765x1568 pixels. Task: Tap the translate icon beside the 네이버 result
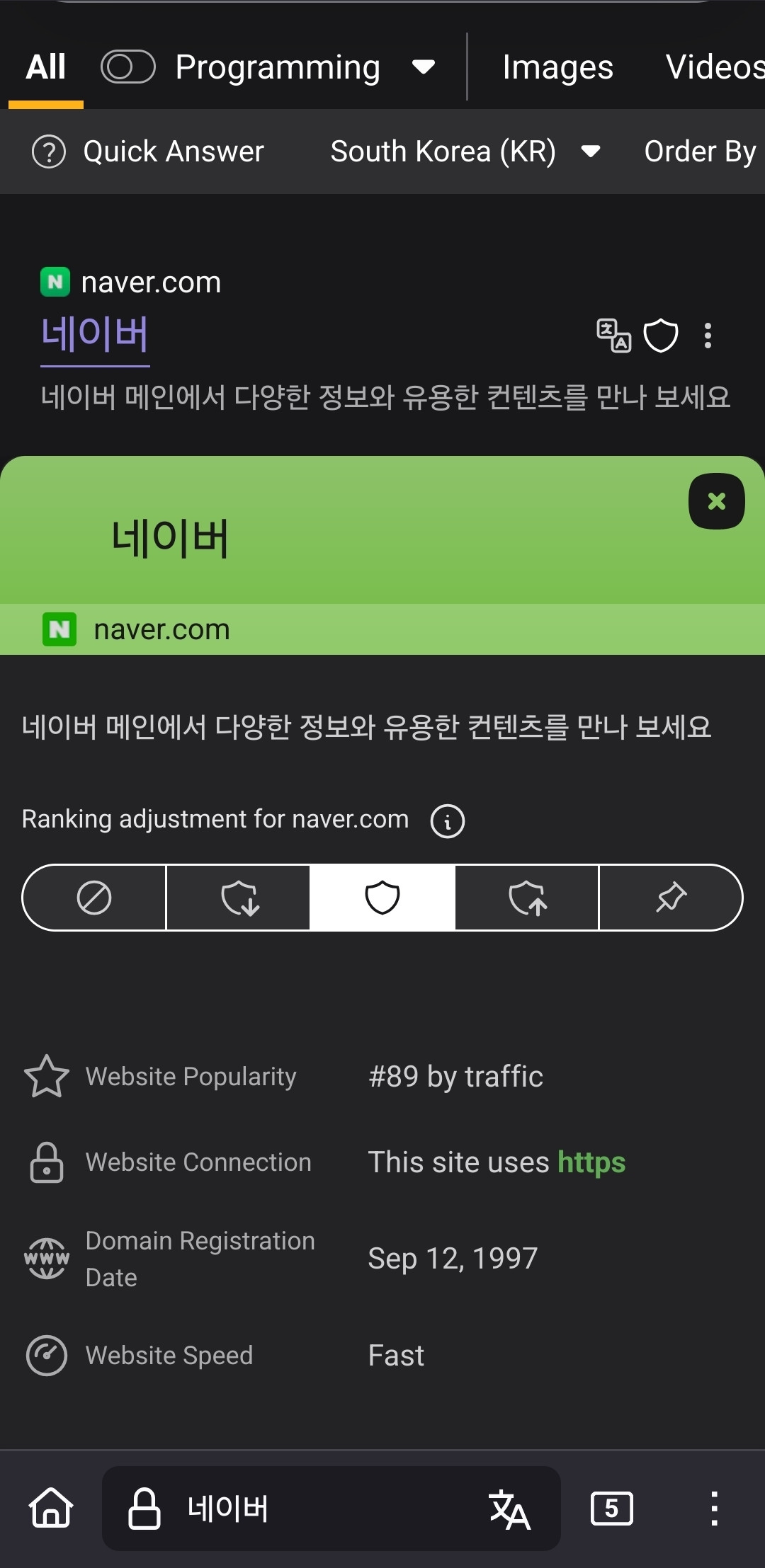pyautogui.click(x=613, y=336)
